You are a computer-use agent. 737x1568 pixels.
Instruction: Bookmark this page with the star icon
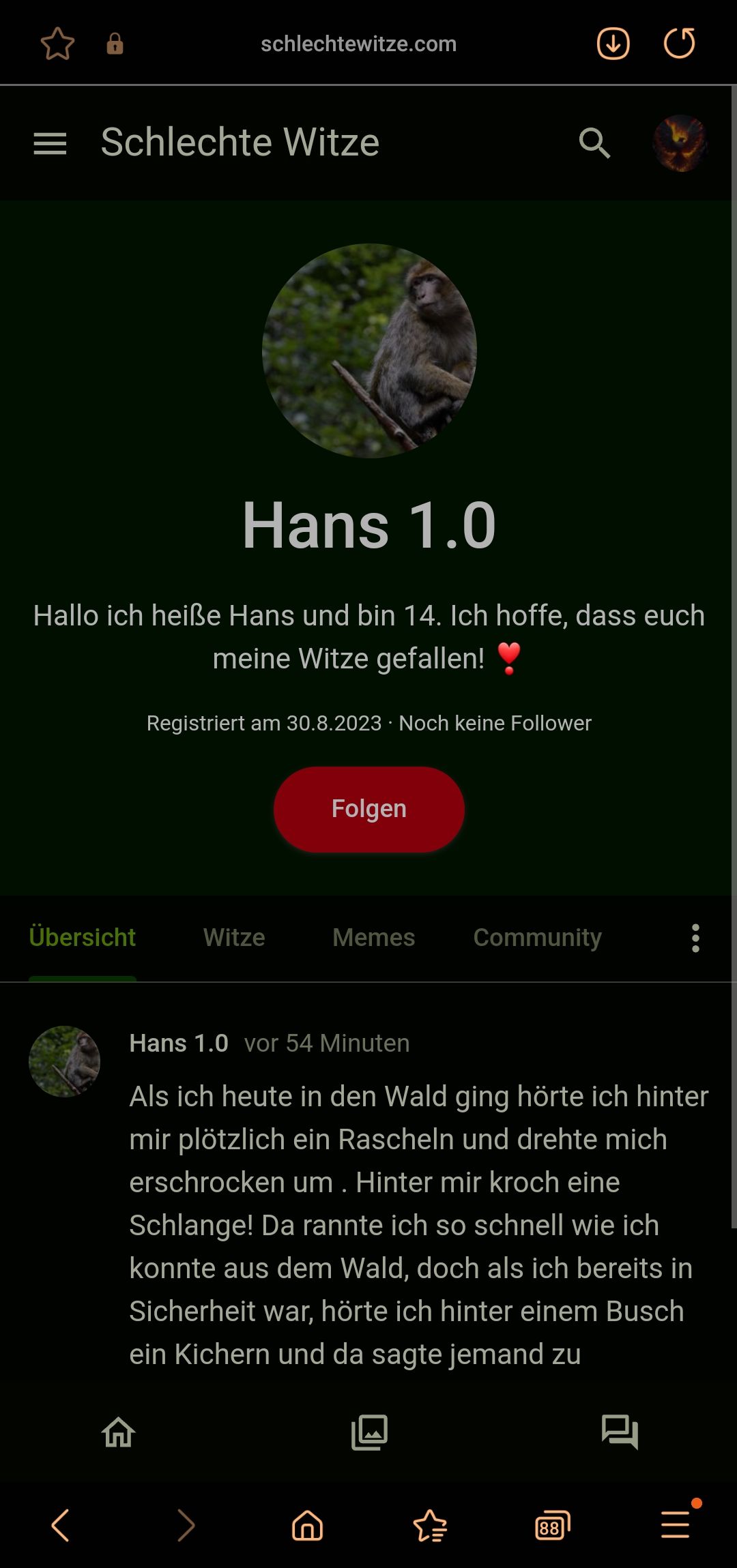57,44
